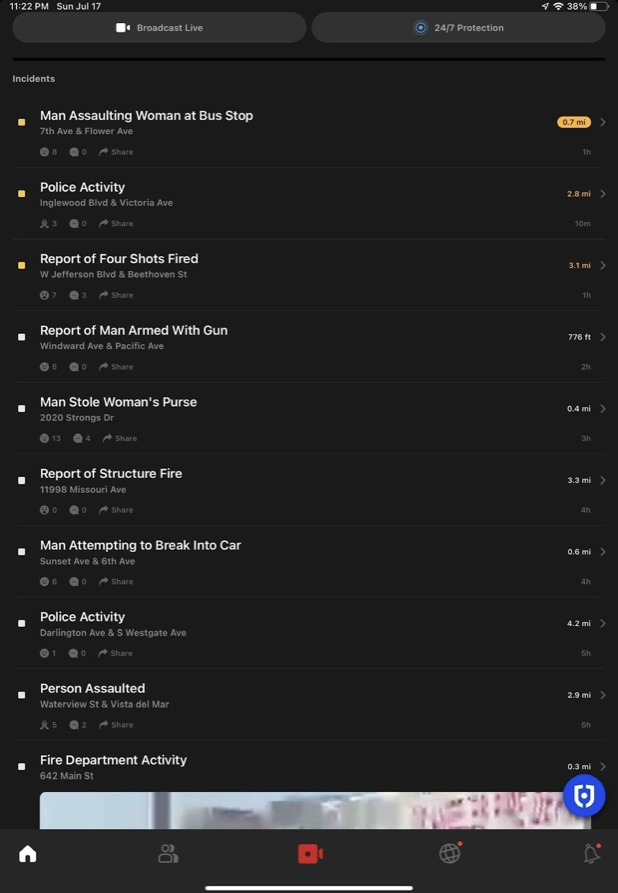Share Police Activity at Inglewood Blvd
Viewport: 618px width, 893px height.
(116, 224)
